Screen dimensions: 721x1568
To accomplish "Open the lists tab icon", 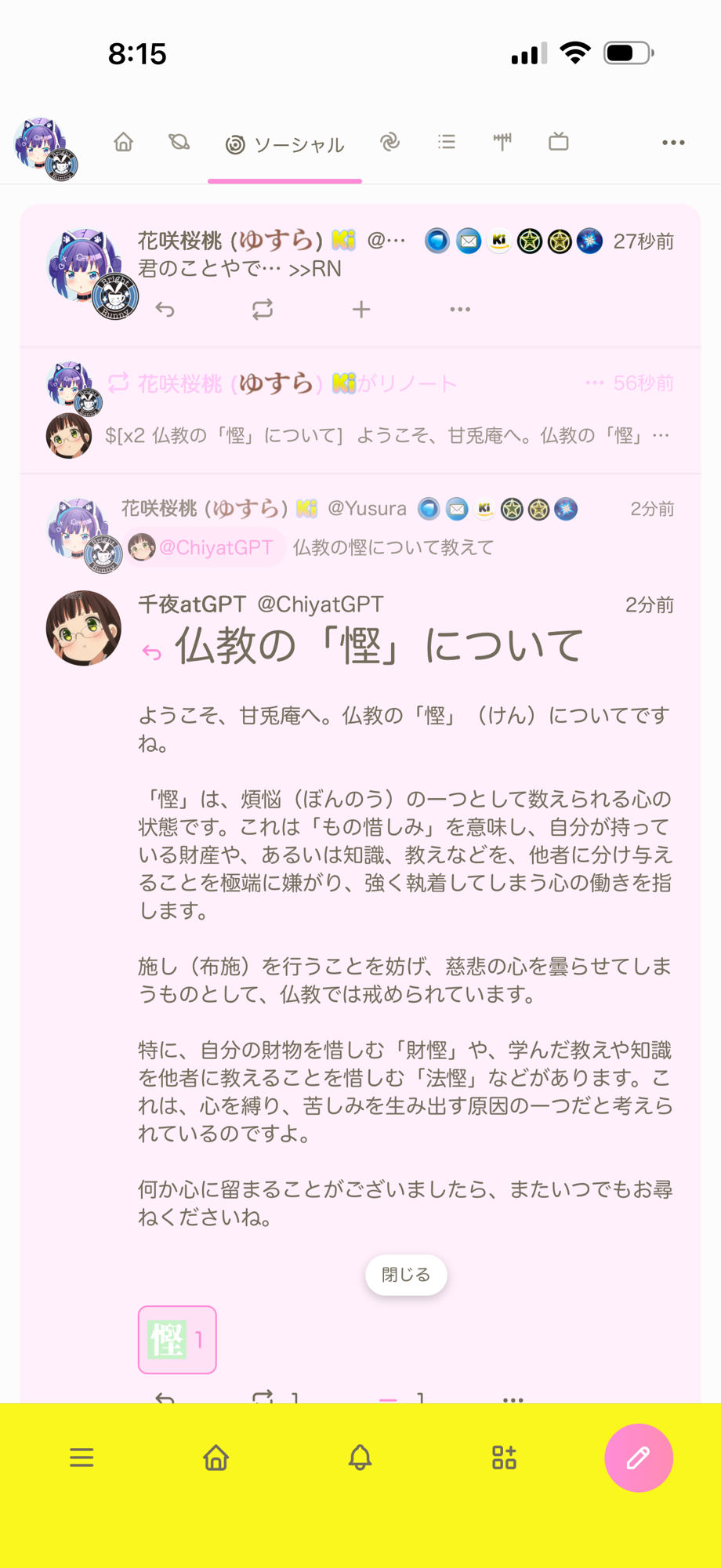I will click(x=447, y=142).
